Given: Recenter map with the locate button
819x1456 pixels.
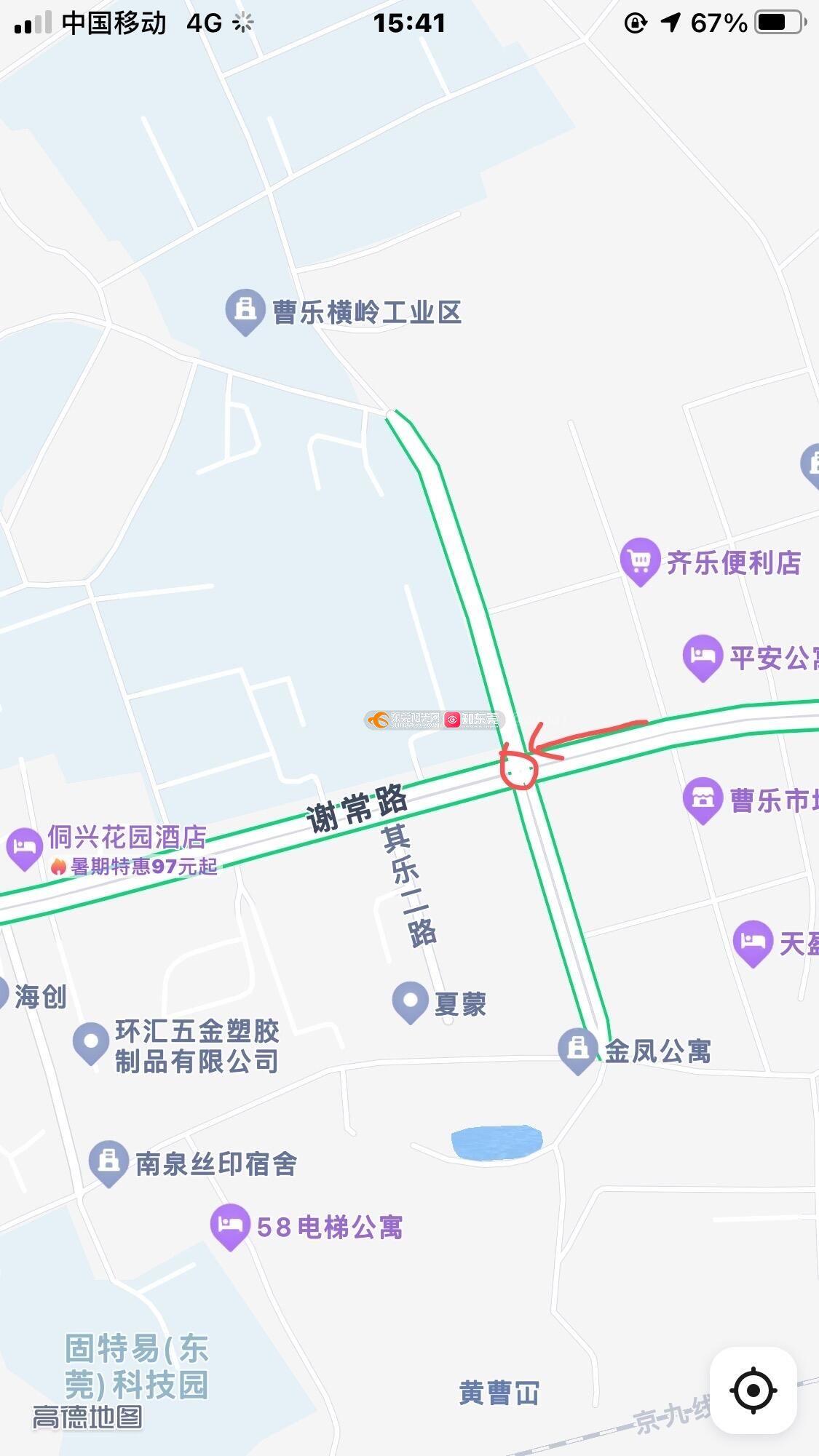Looking at the screenshot, I should pos(753,1391).
